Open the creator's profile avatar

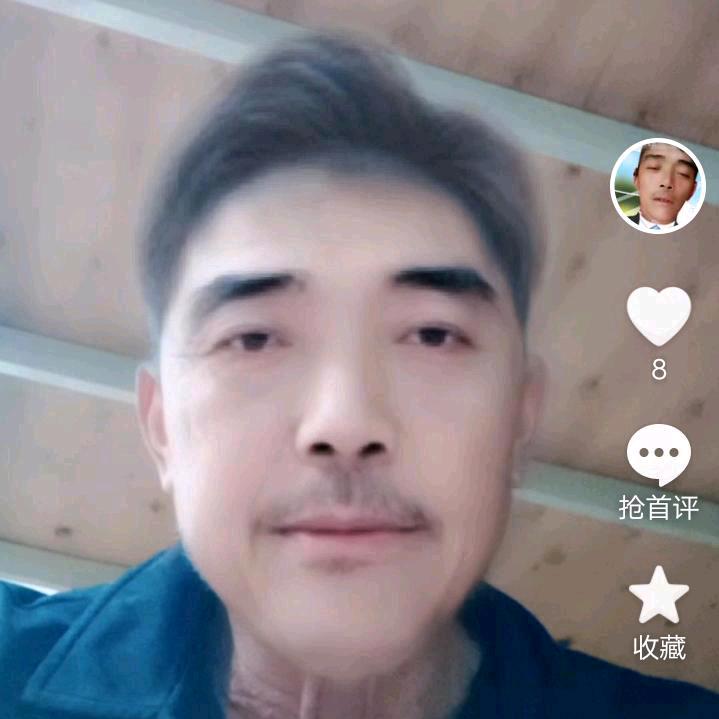tap(658, 186)
